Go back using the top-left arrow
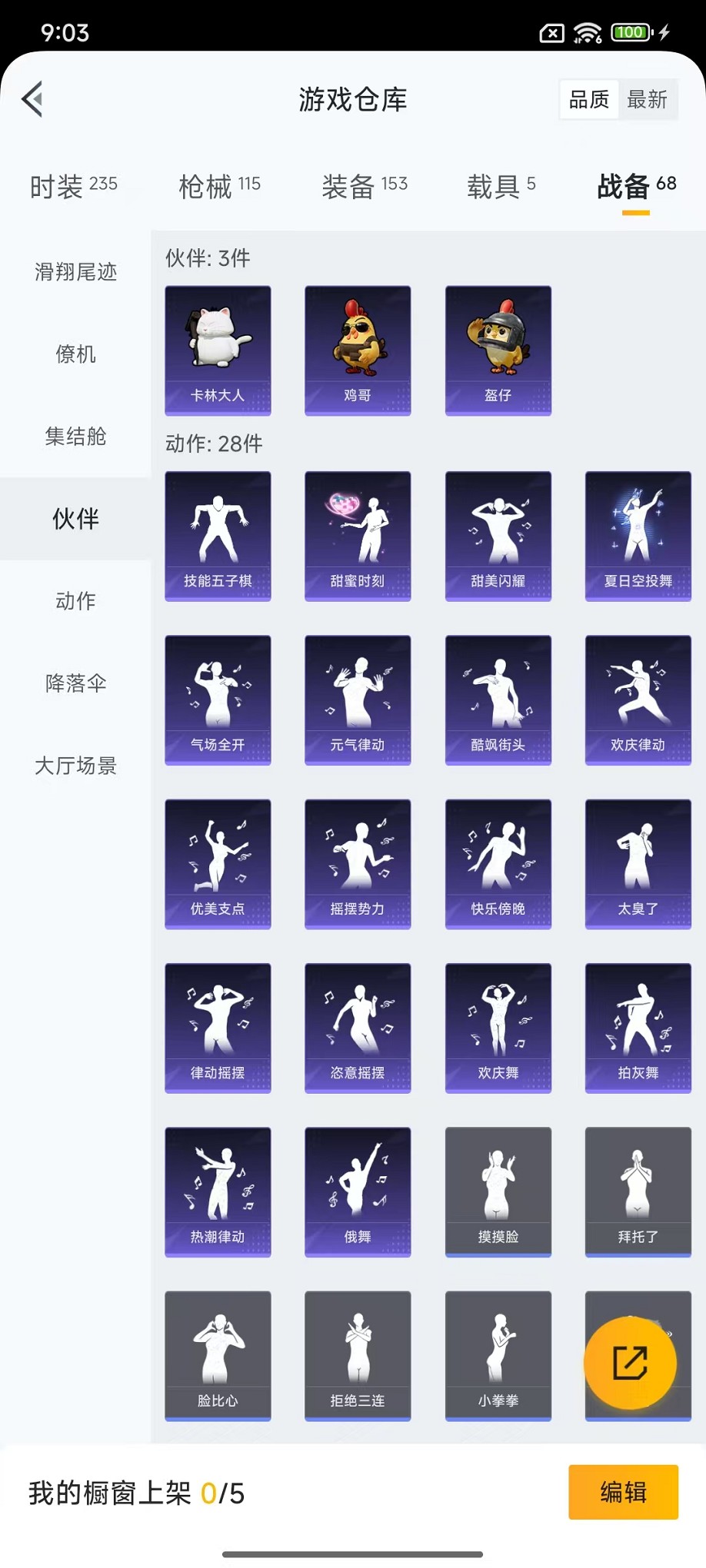706x1568 pixels. click(x=32, y=99)
